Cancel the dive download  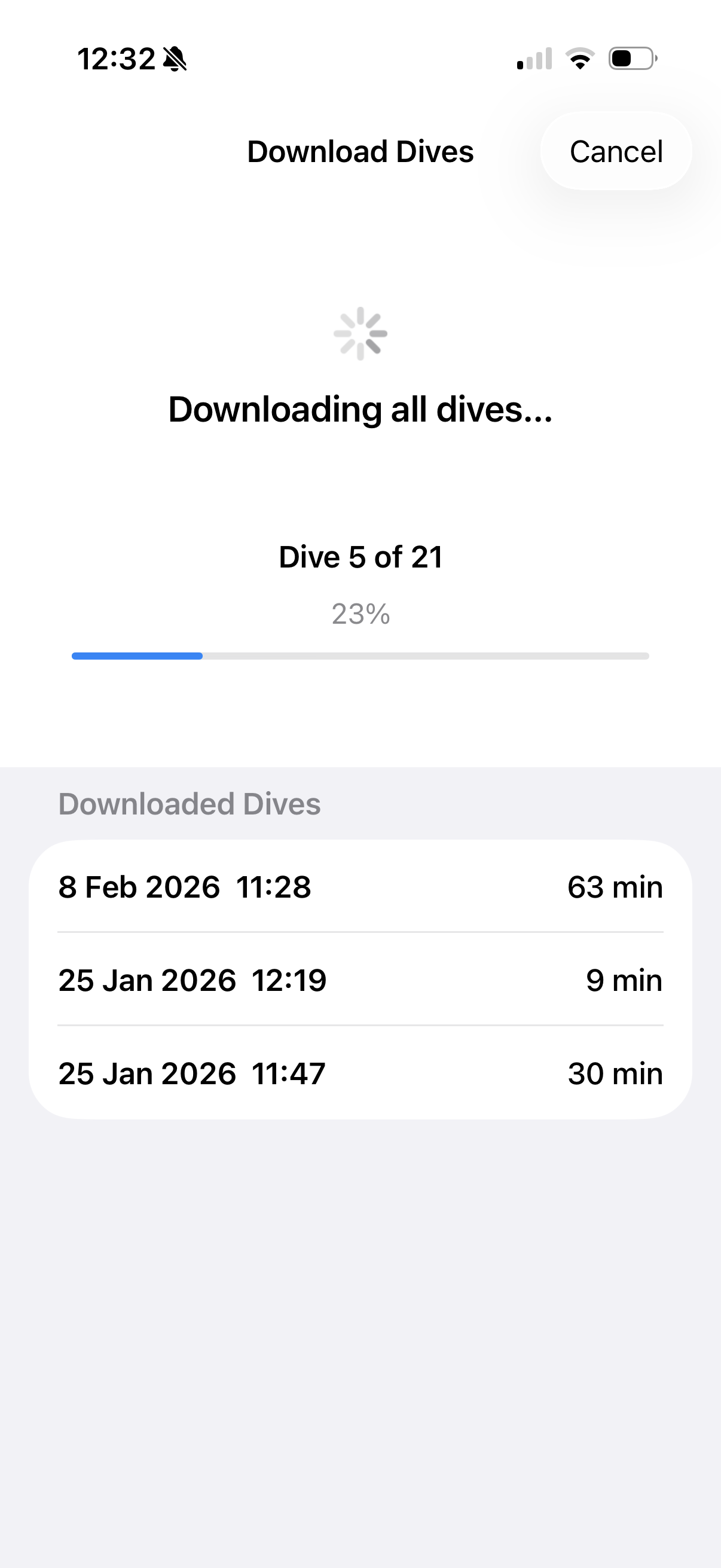615,151
